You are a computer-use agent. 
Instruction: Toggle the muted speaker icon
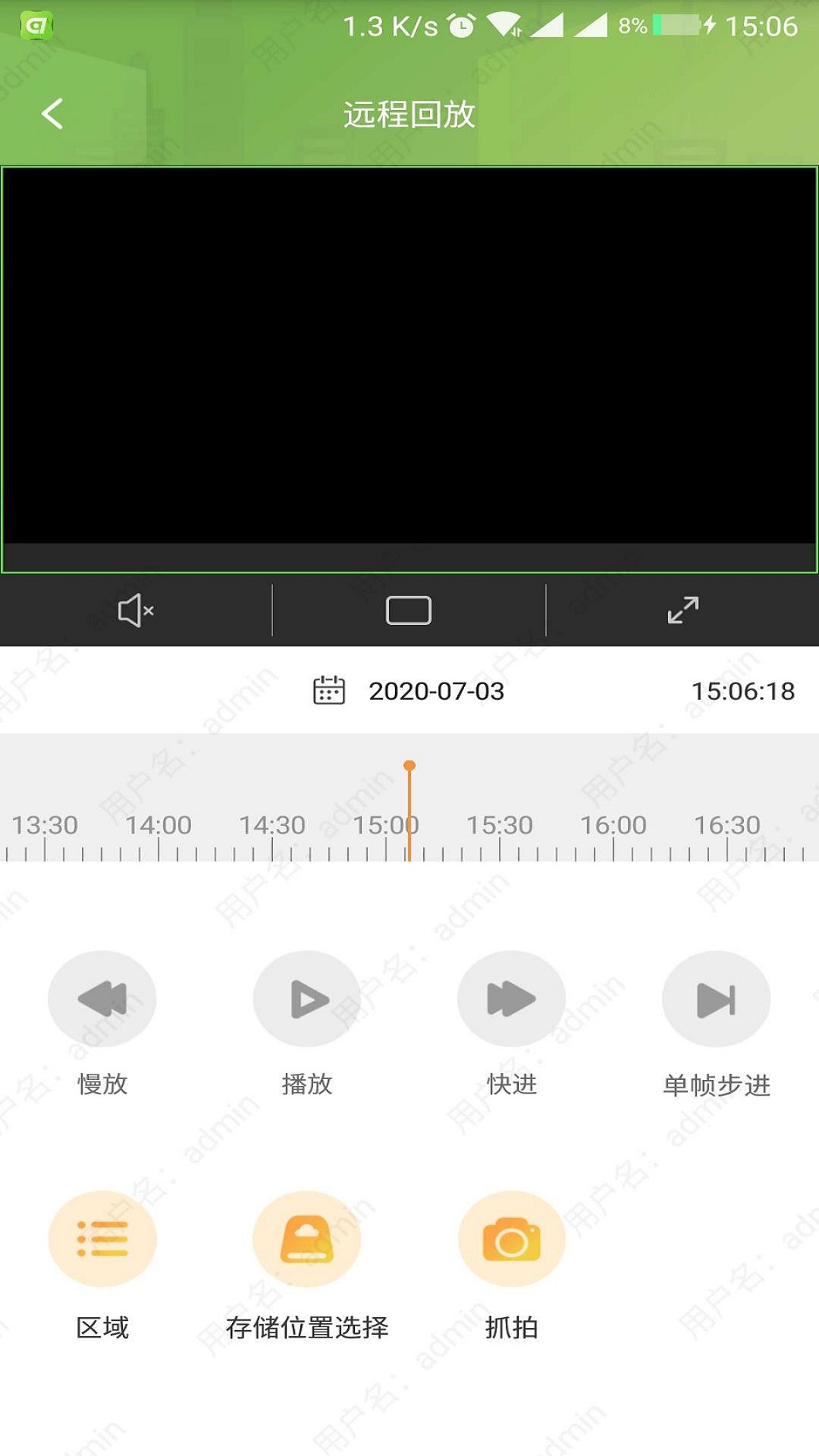pos(136,610)
